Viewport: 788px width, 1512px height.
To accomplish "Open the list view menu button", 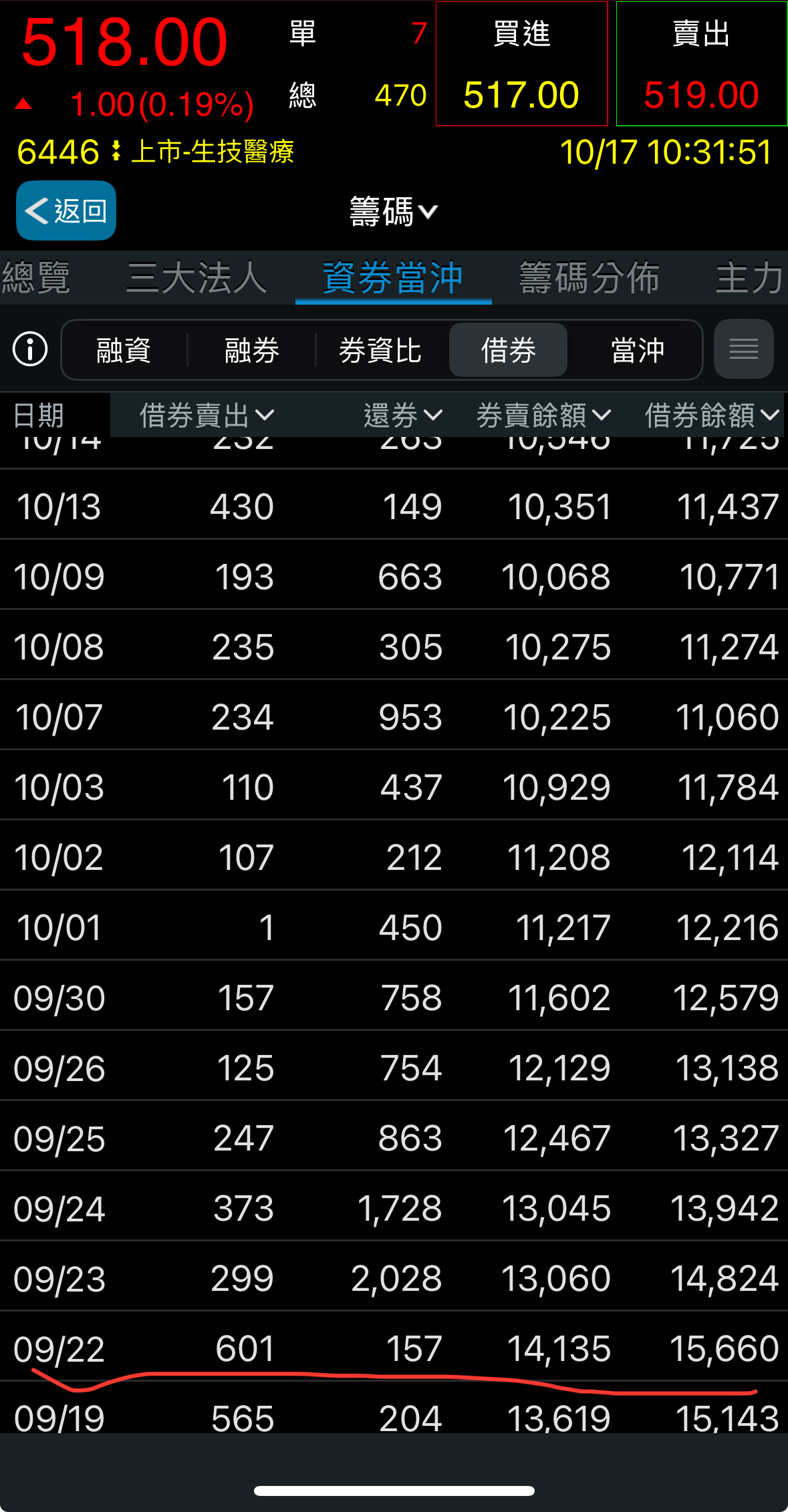I will (x=743, y=349).
